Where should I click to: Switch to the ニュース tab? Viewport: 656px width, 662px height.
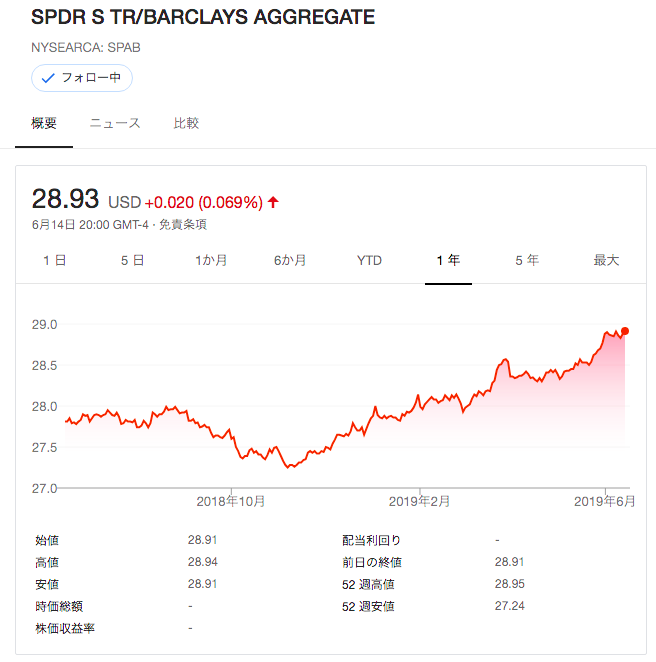(x=115, y=124)
